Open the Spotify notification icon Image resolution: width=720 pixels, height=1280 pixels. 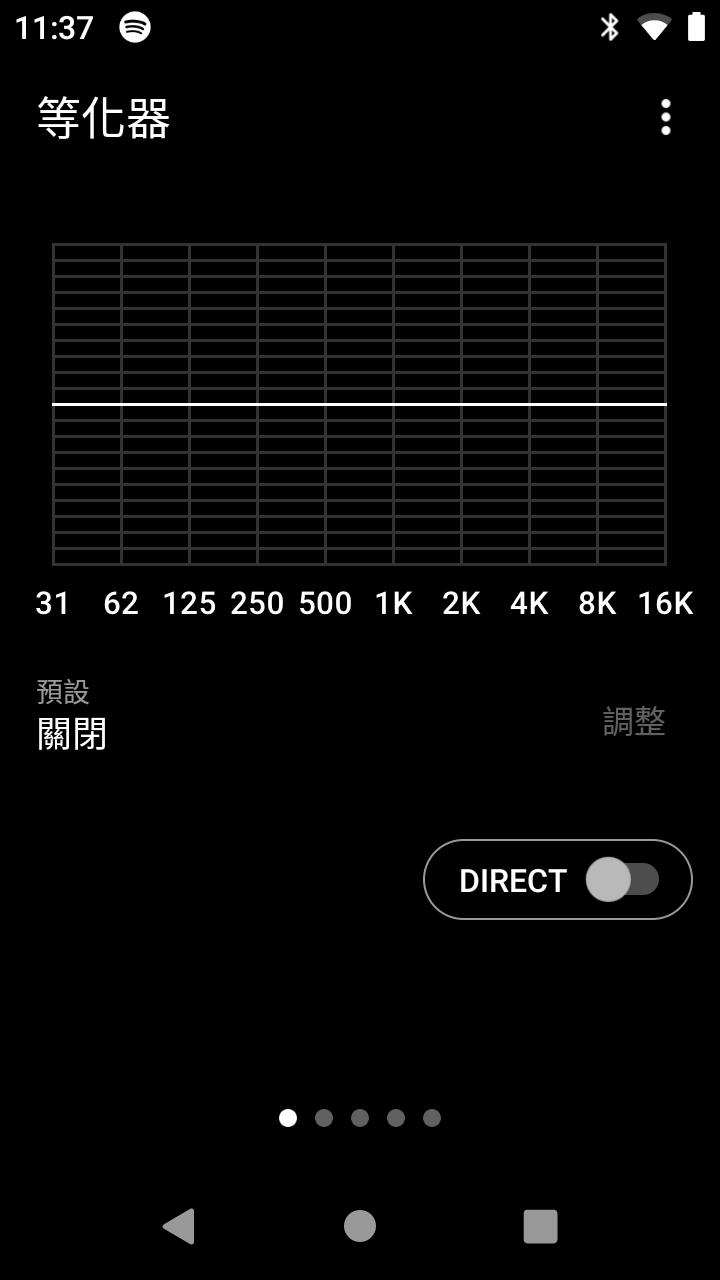pyautogui.click(x=133, y=27)
